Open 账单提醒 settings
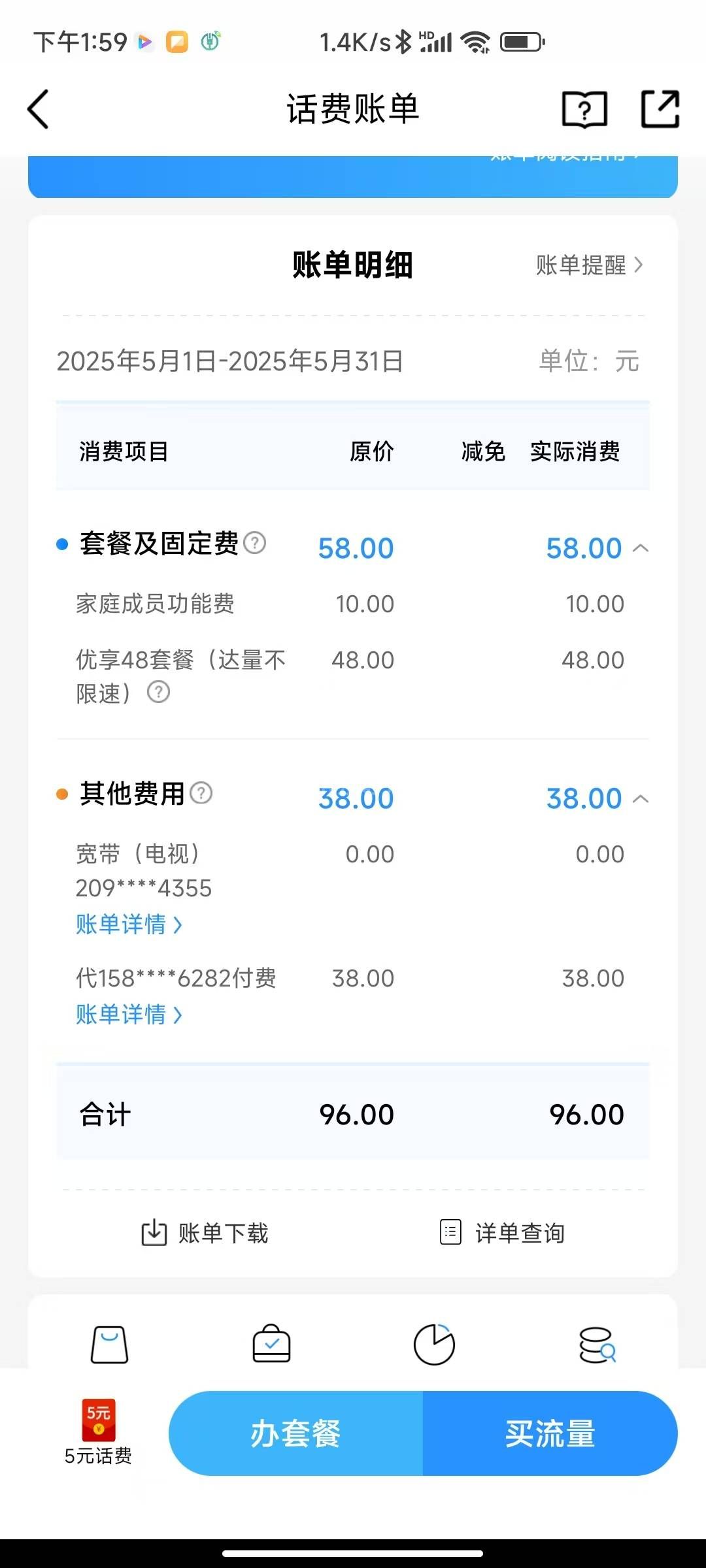The width and height of the screenshot is (706, 1568). point(589,265)
